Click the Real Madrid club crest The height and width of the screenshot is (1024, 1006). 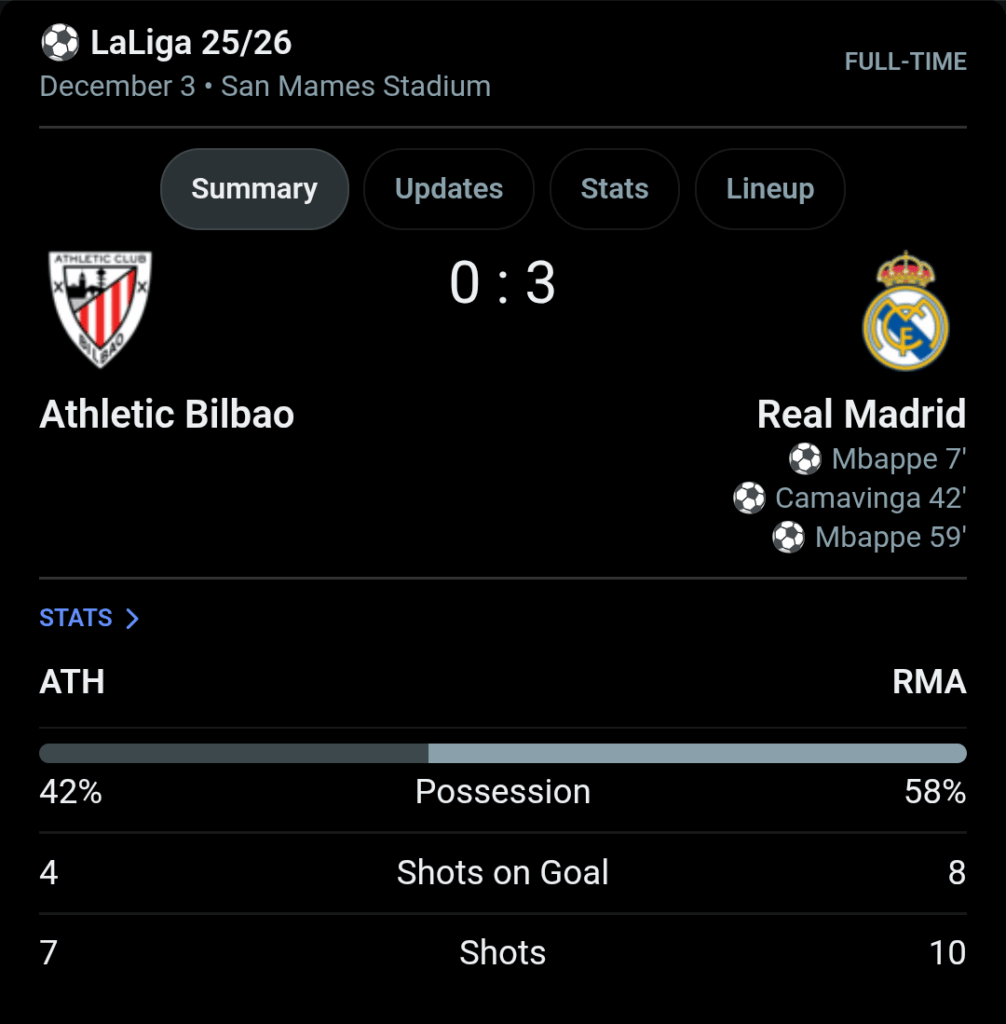[x=905, y=315]
